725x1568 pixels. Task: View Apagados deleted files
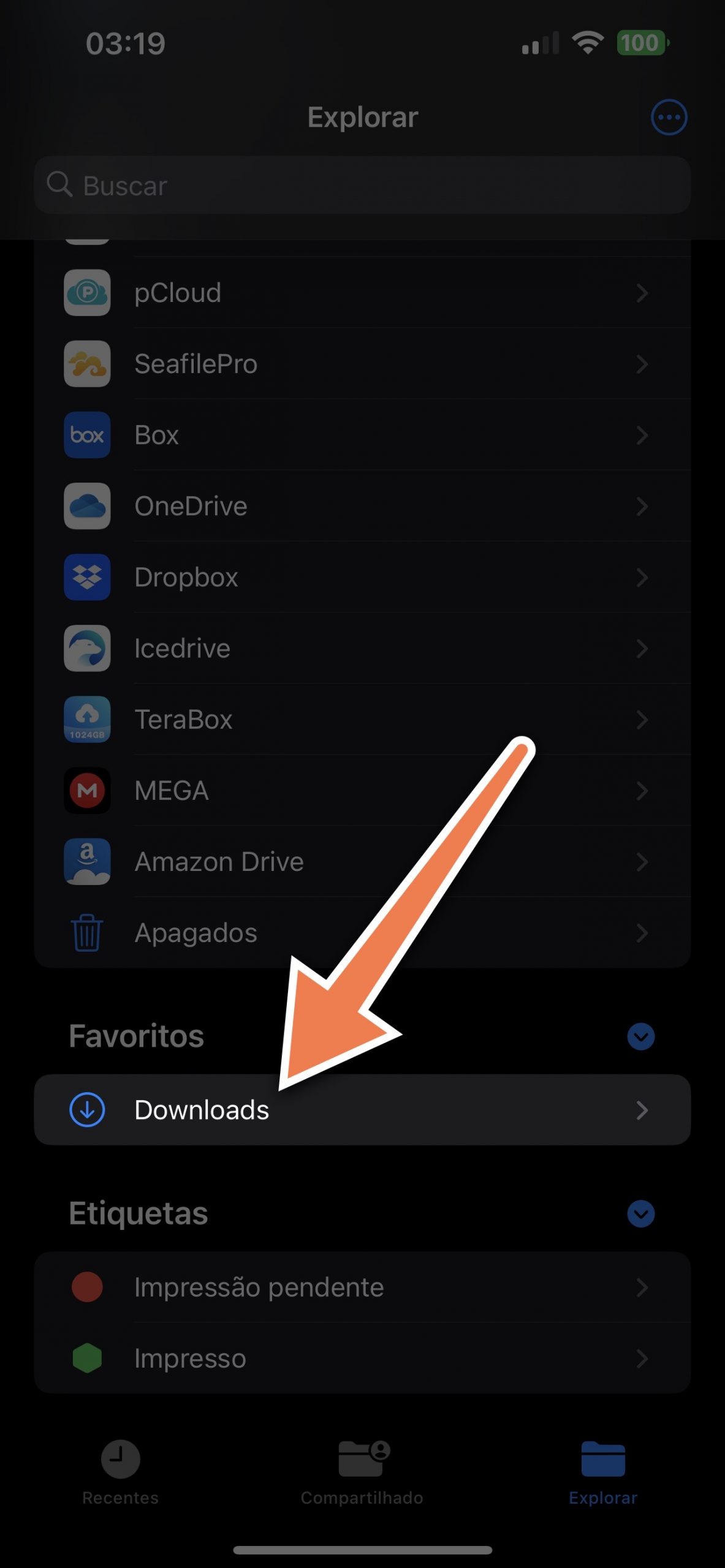pyautogui.click(x=362, y=932)
